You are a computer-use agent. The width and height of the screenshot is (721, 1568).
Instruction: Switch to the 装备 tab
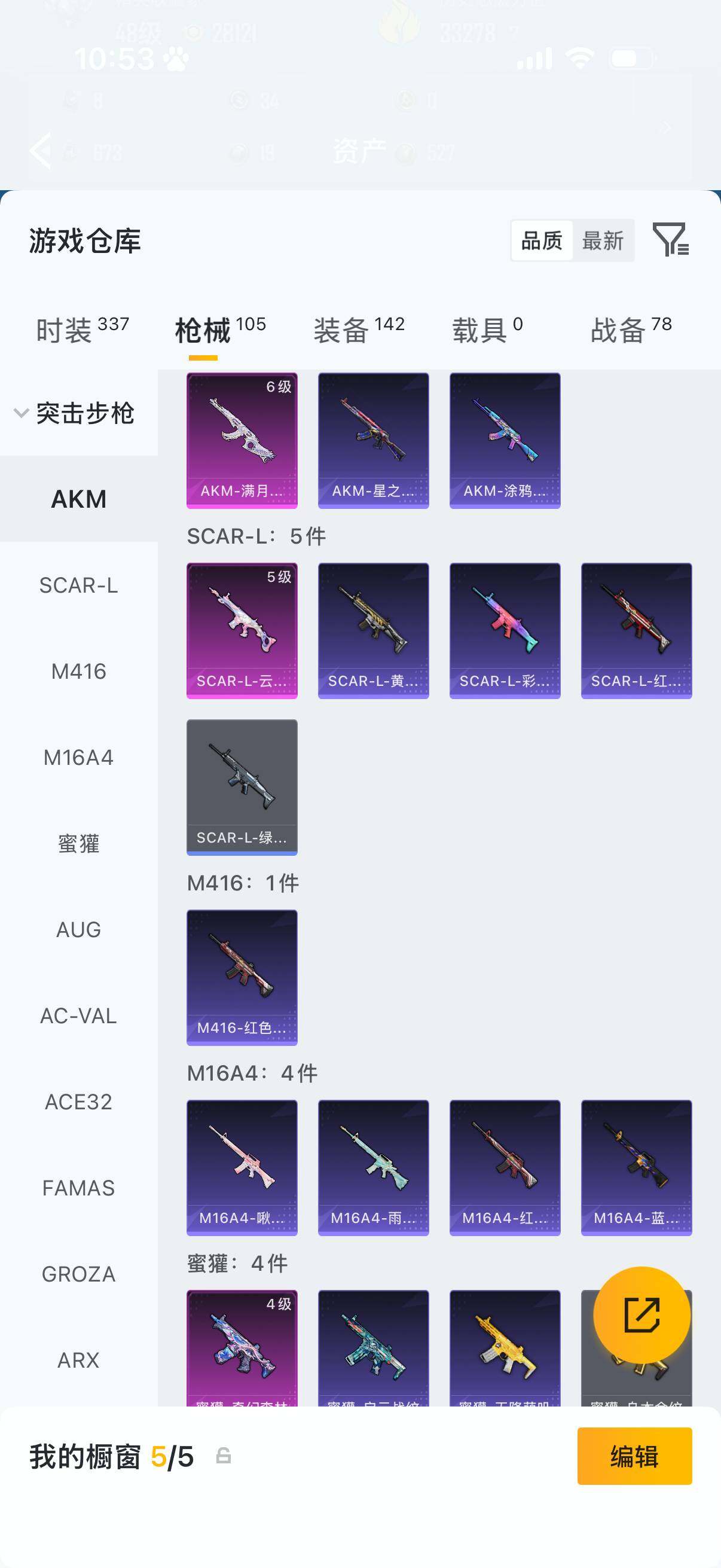tap(359, 331)
